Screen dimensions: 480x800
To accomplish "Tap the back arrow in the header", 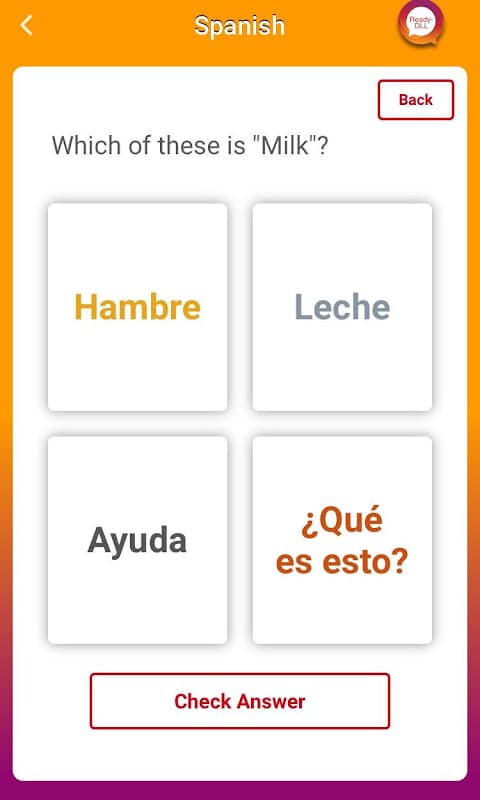I will 26,25.
